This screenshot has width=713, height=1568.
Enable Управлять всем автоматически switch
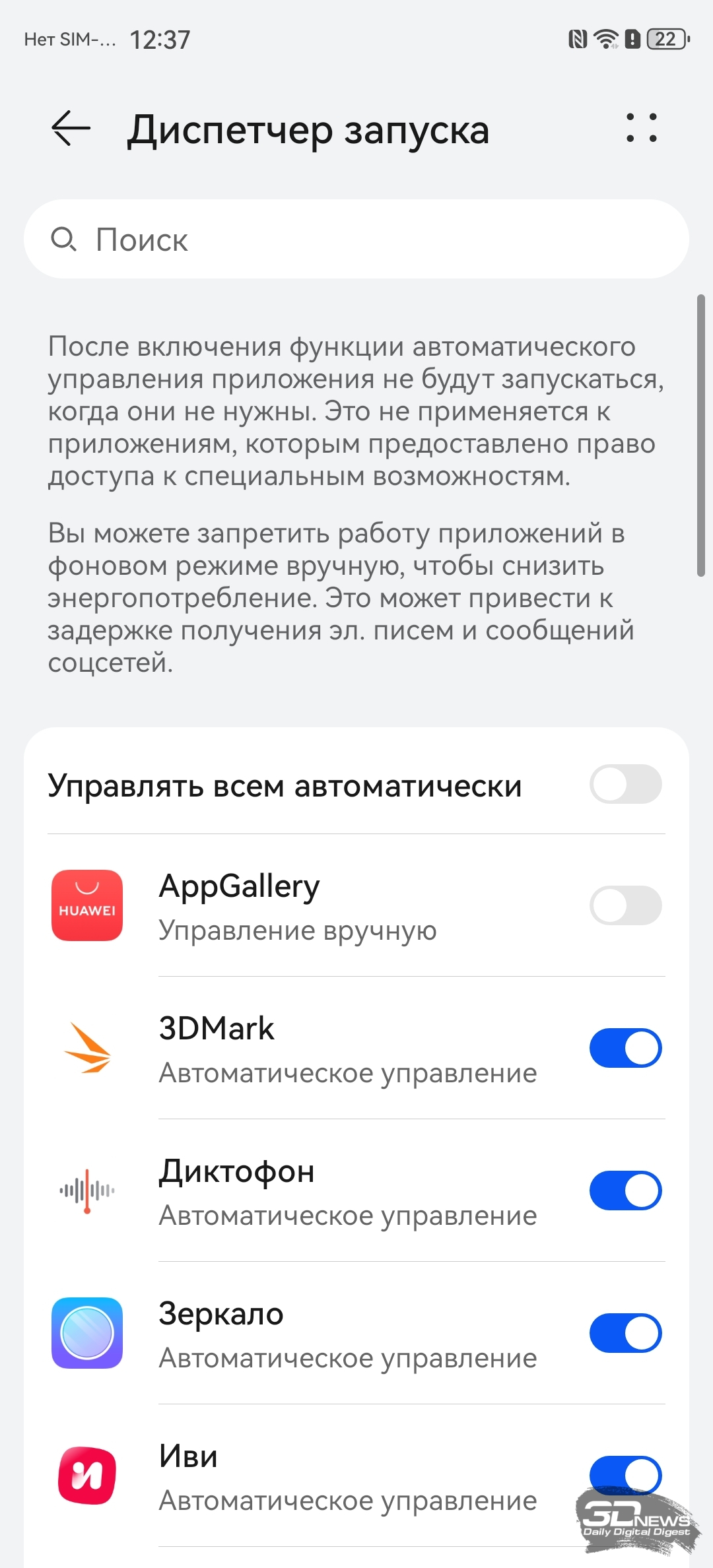pyautogui.click(x=625, y=784)
